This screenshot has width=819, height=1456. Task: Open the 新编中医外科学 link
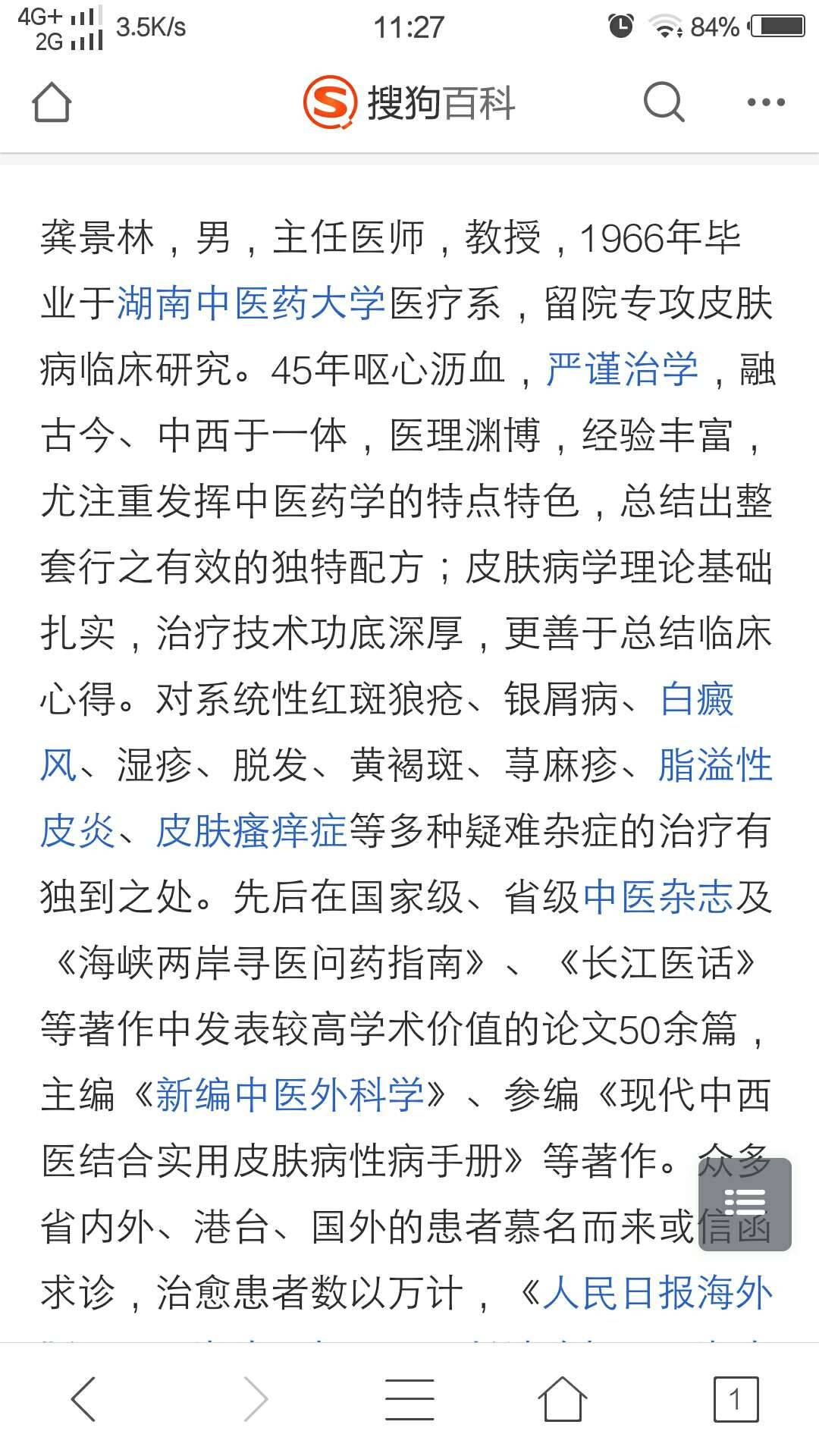point(290,1095)
